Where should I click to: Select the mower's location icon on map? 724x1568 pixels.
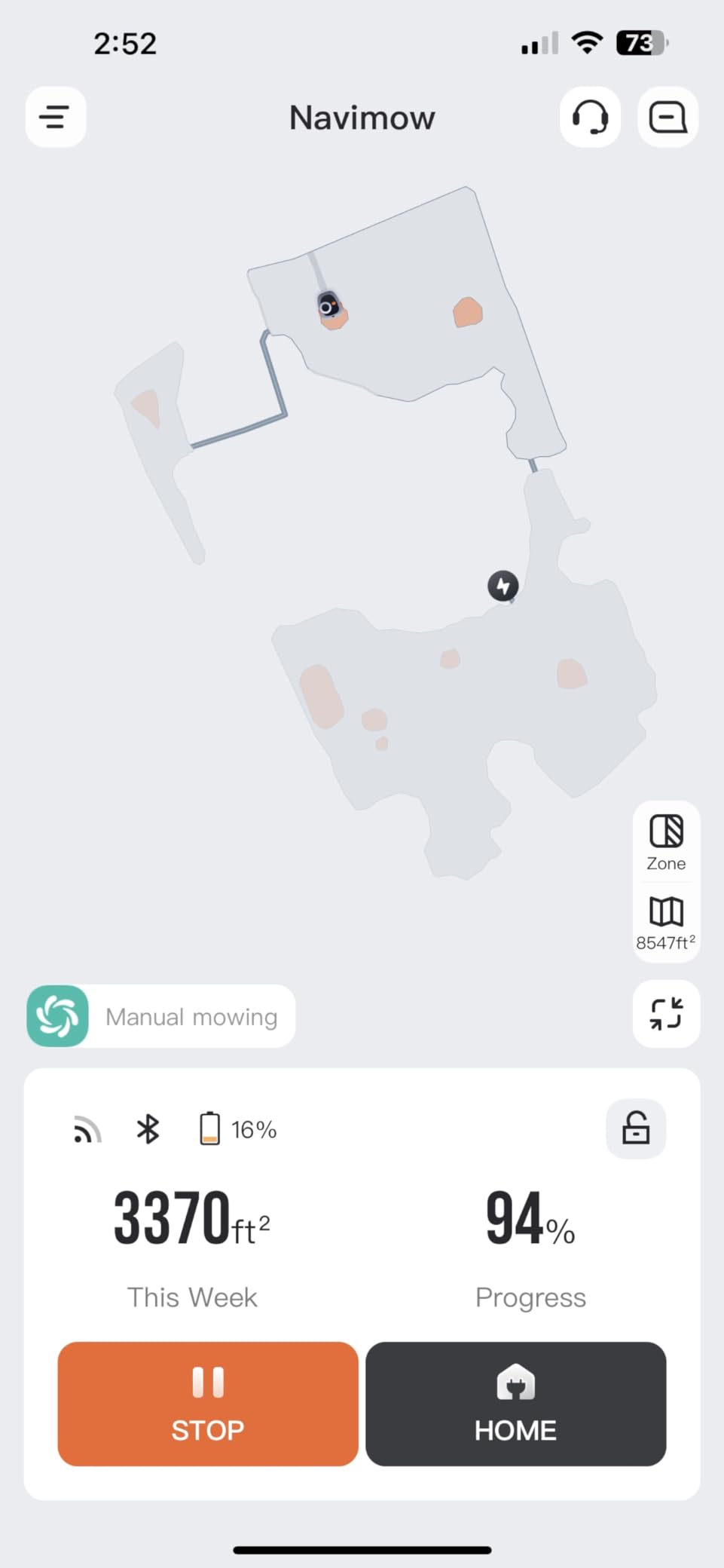pos(329,305)
